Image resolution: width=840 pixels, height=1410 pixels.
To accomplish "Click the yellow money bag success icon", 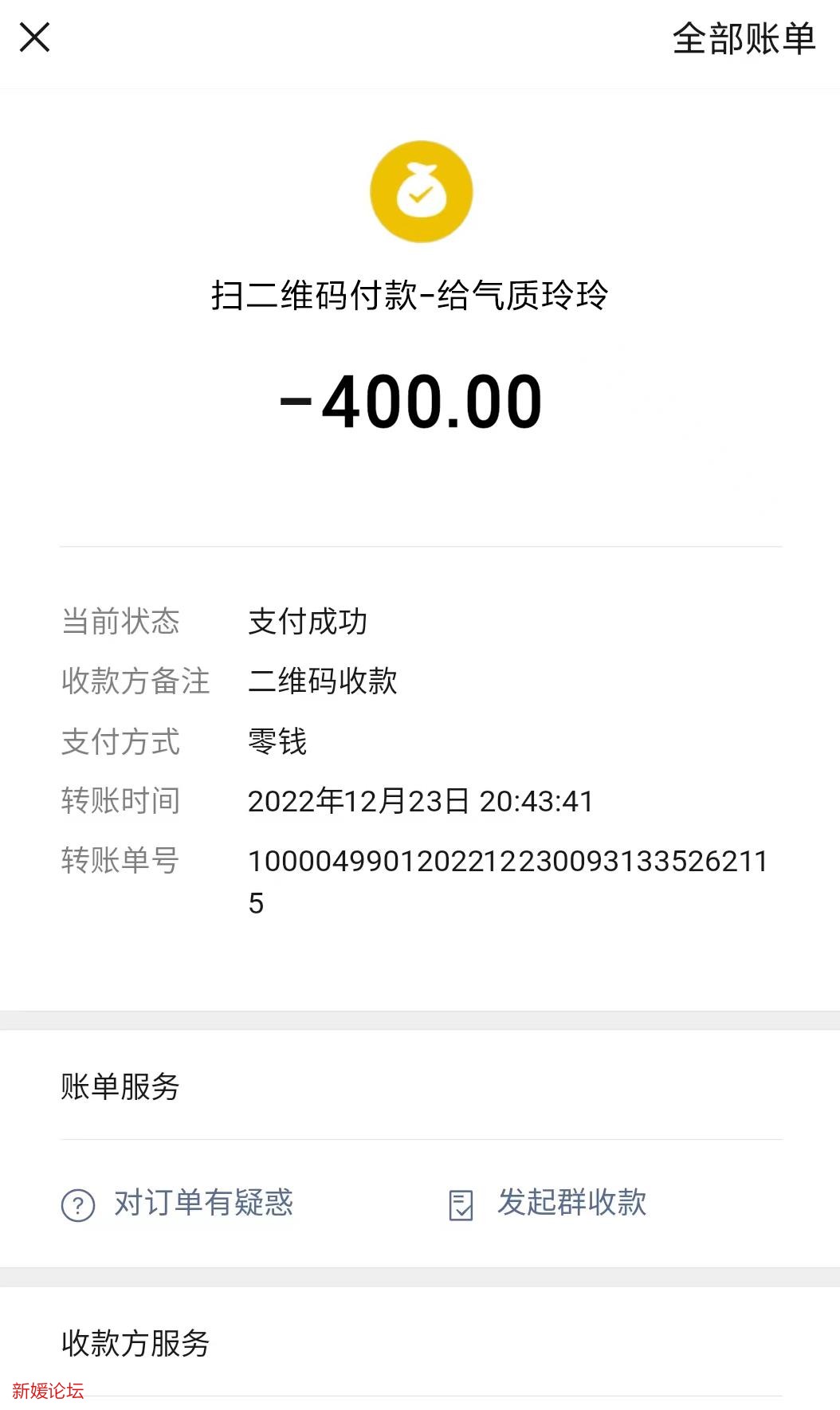I will (x=420, y=190).
